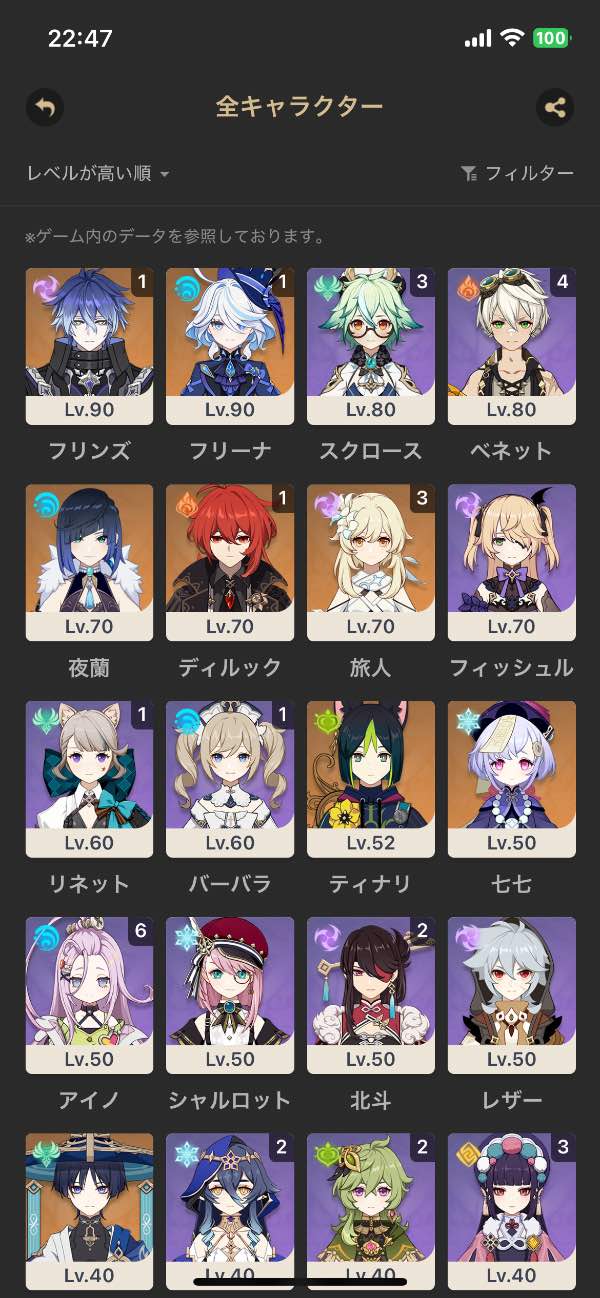Select the 夜蘭 character card
Viewport: 600px width, 1298px height.
point(89,562)
